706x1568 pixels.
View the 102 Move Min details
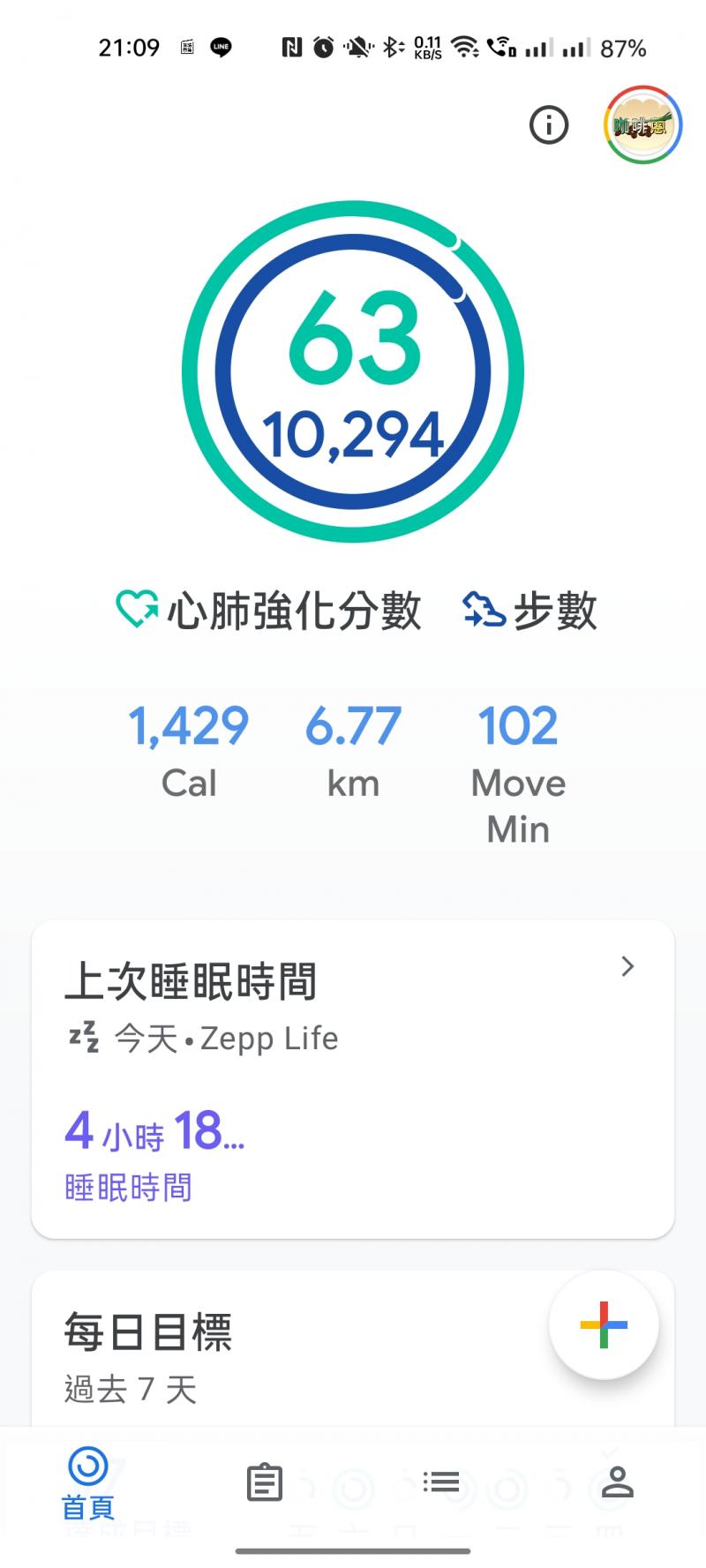518,772
